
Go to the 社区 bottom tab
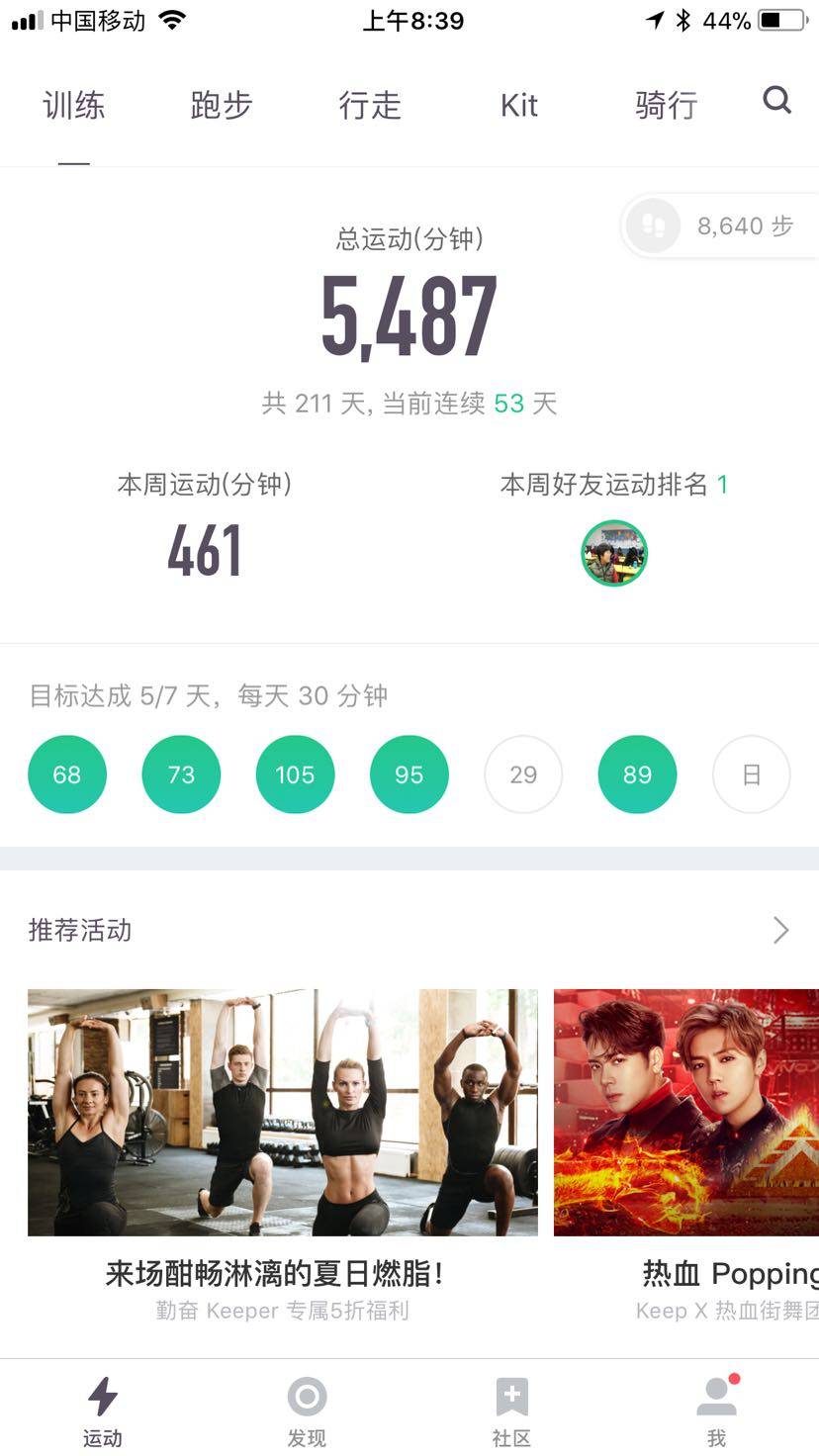pyautogui.click(x=511, y=1411)
